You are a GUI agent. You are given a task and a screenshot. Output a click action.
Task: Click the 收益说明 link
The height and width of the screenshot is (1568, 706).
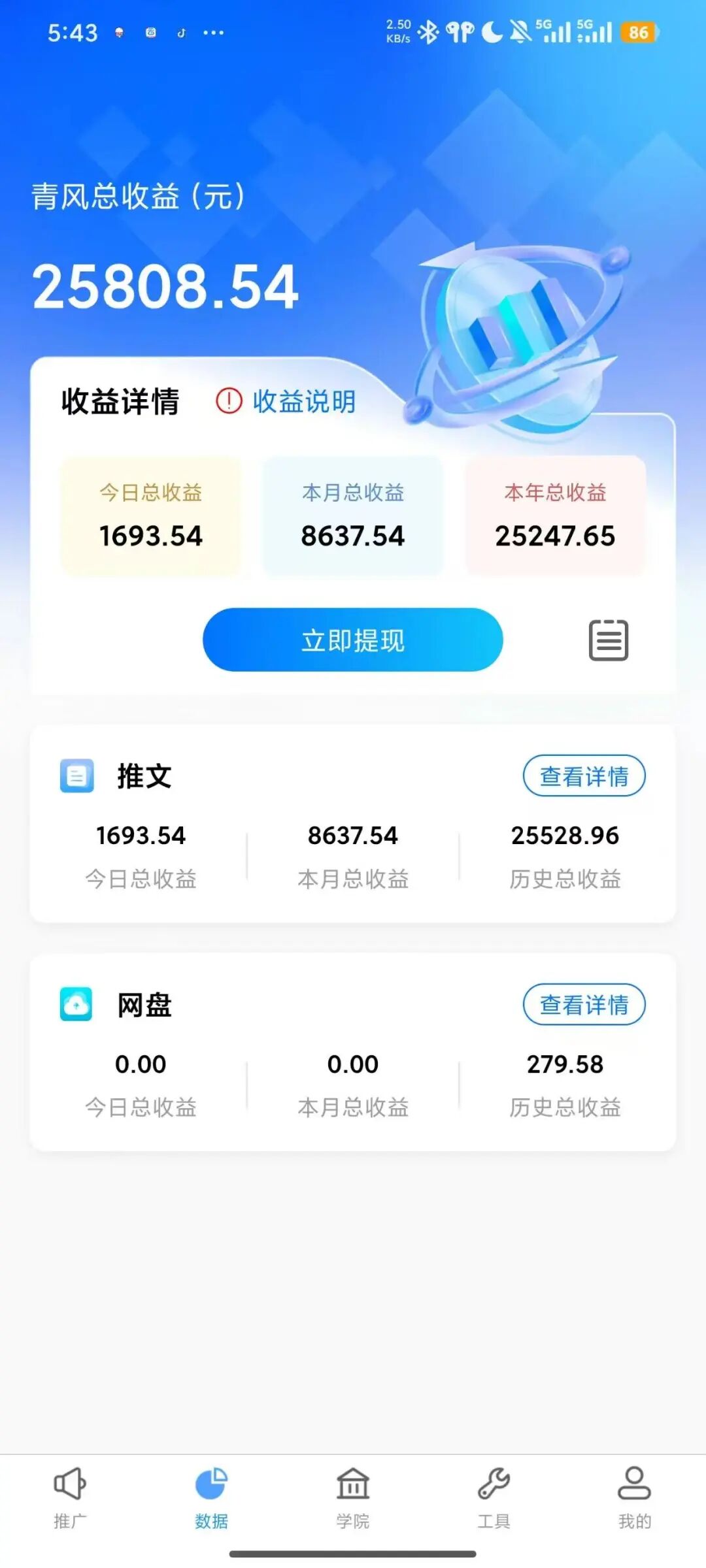point(302,403)
